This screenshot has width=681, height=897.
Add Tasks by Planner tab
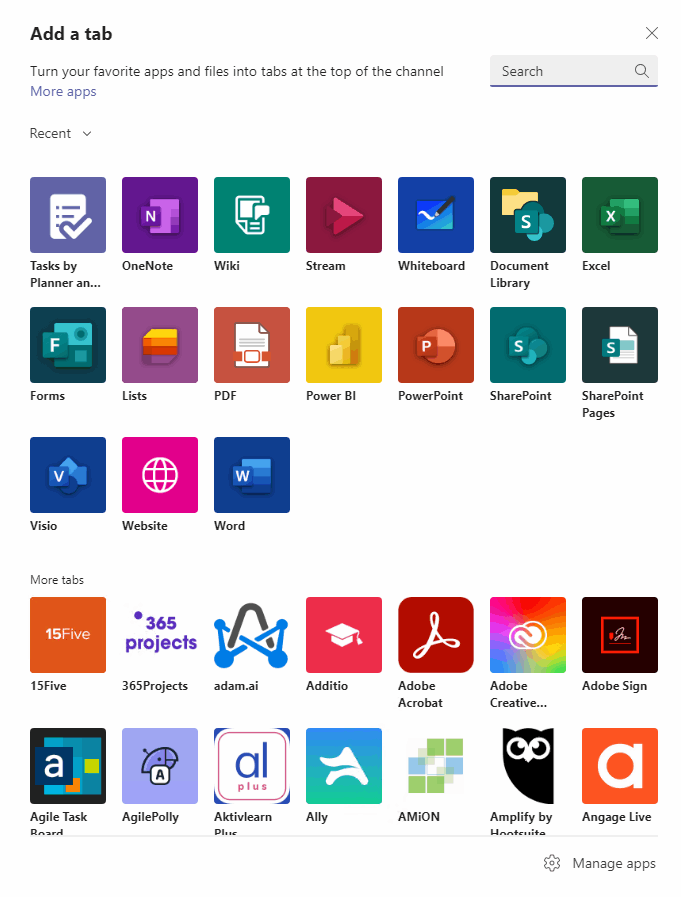tap(68, 215)
